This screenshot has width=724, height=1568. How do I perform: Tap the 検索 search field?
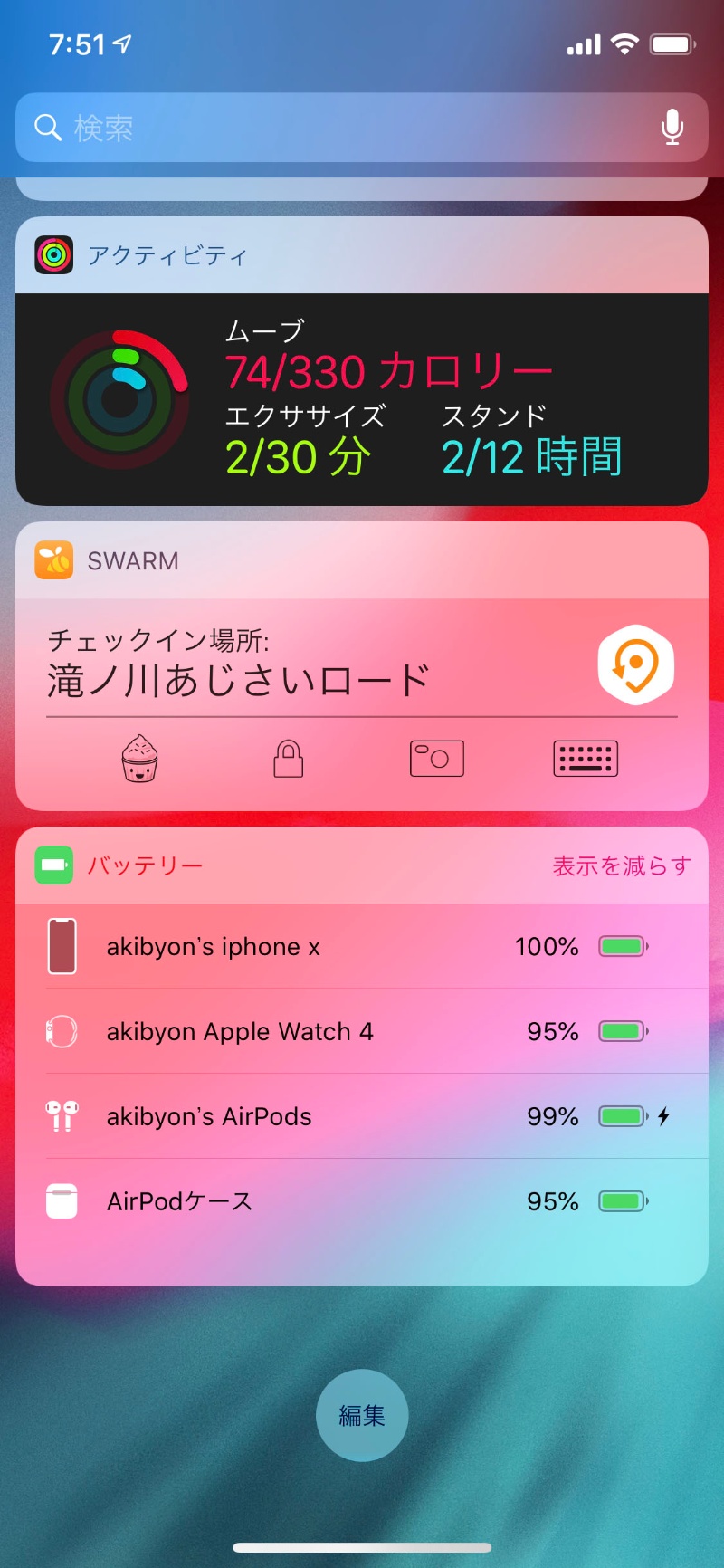click(344, 128)
